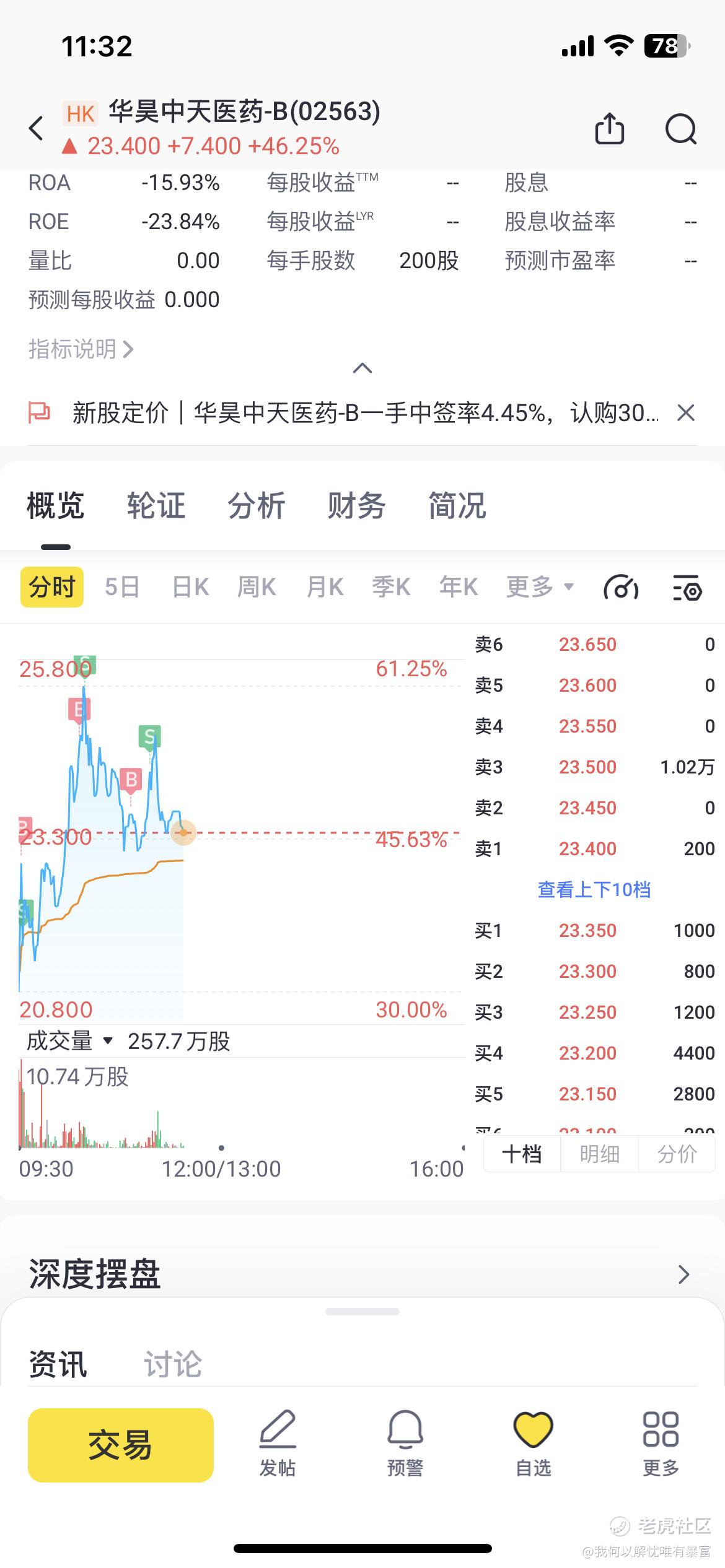725x1568 pixels.
Task: Select the 日K chart period
Action: click(x=190, y=586)
